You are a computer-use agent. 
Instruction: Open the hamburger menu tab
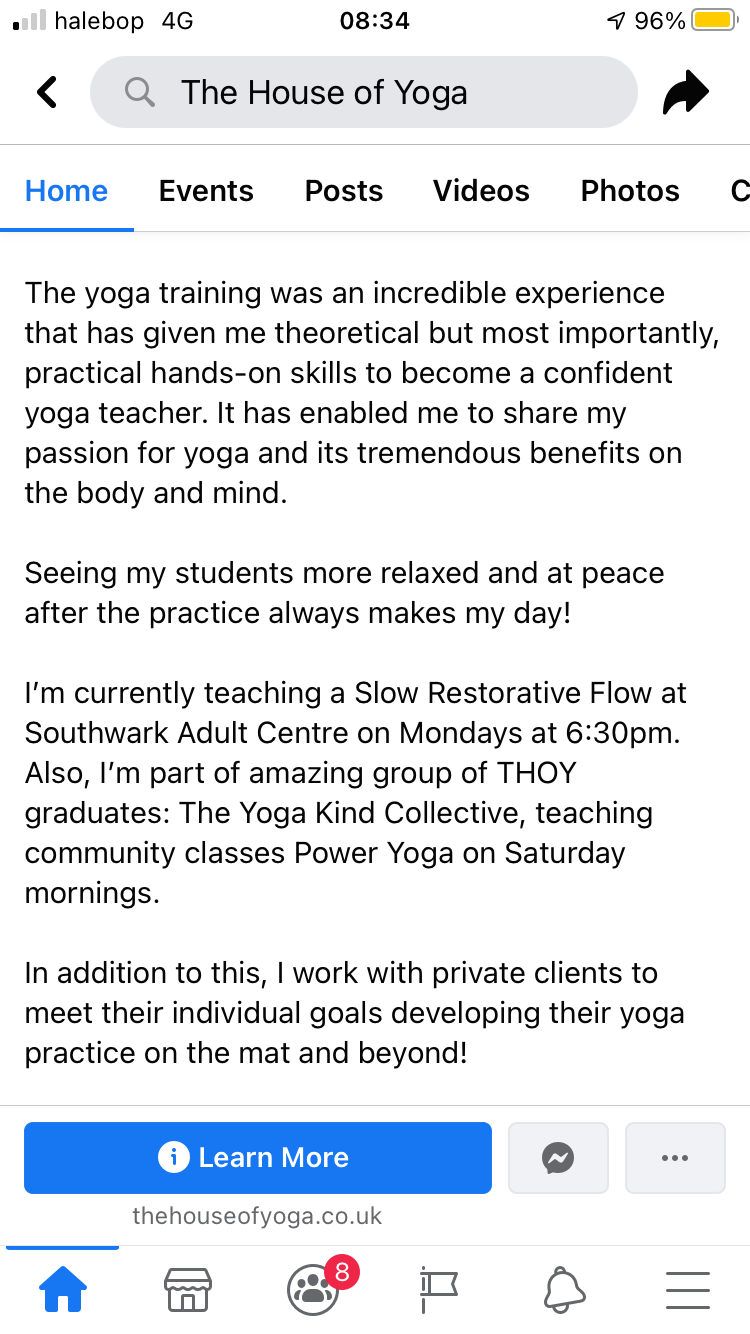(x=687, y=1290)
